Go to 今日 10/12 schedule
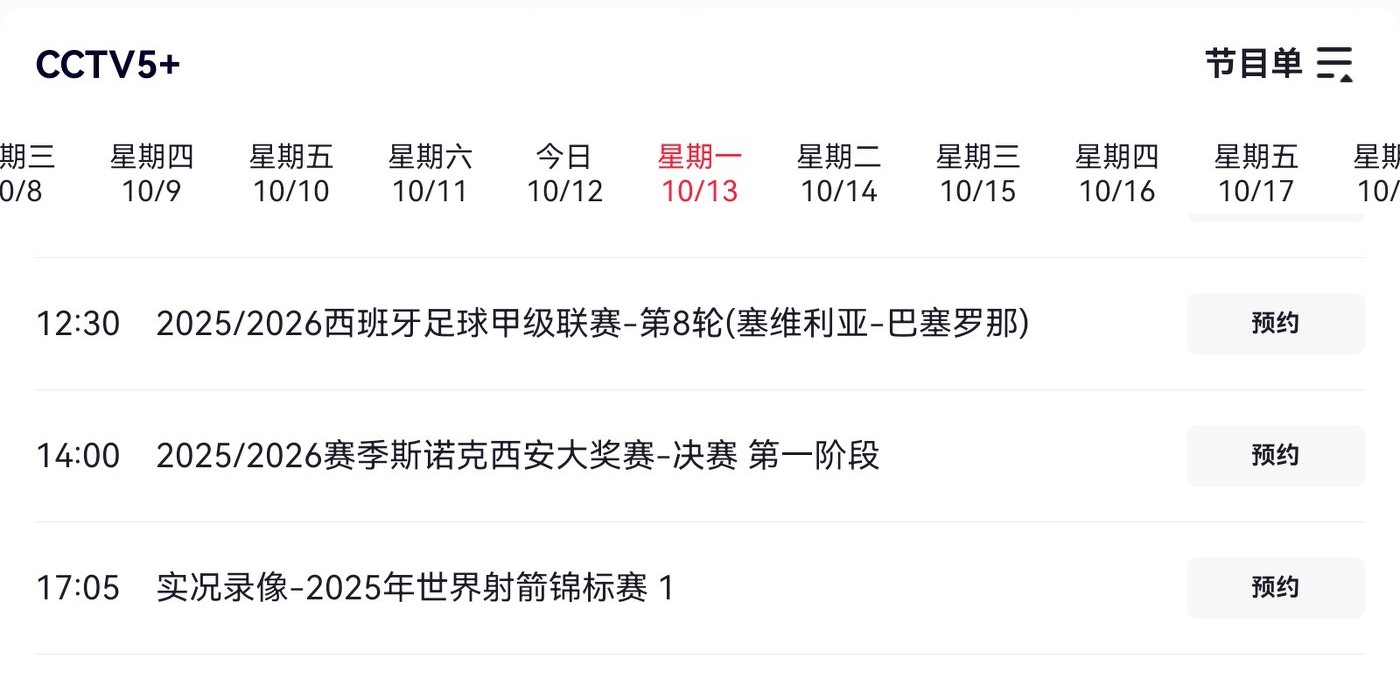 (565, 174)
